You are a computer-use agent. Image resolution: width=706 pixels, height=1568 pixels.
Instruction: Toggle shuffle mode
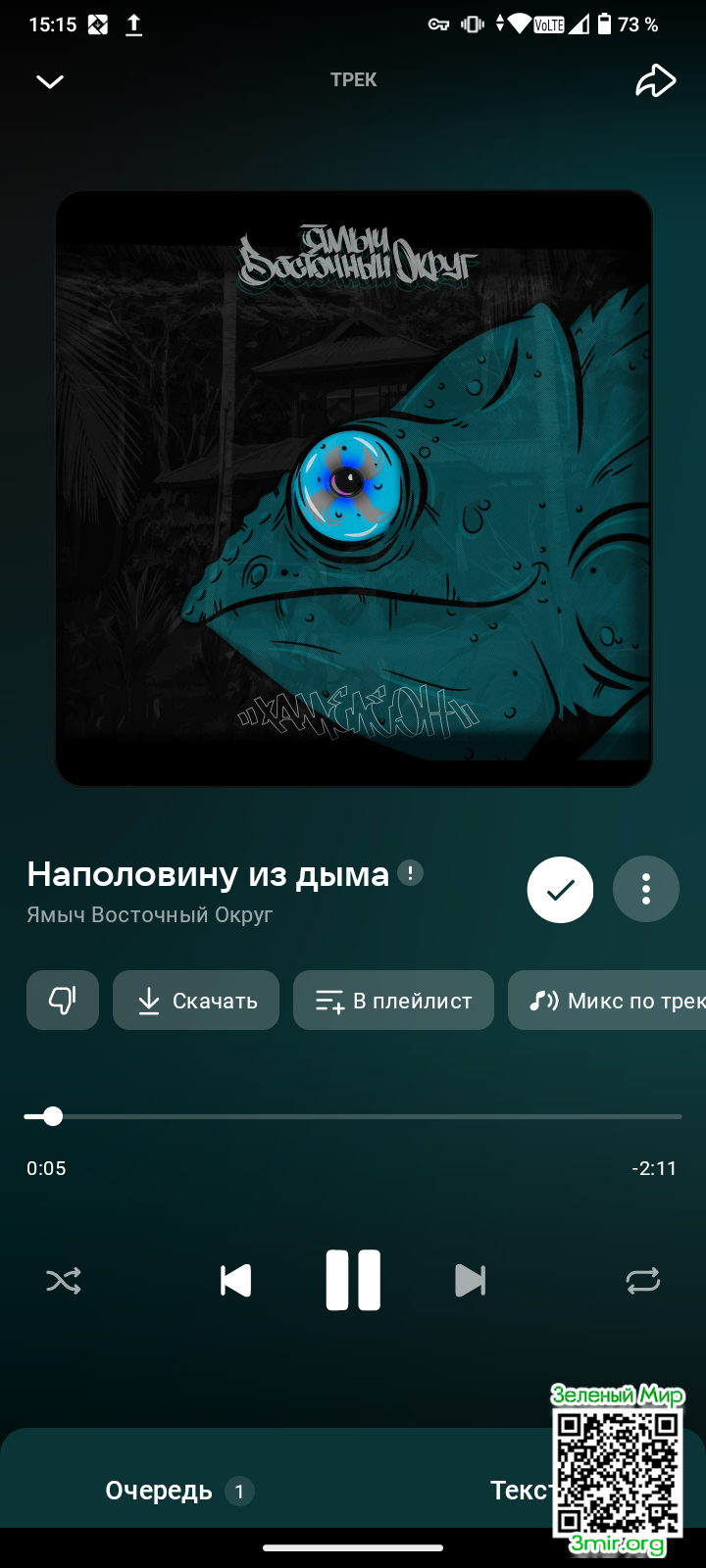(x=64, y=1281)
